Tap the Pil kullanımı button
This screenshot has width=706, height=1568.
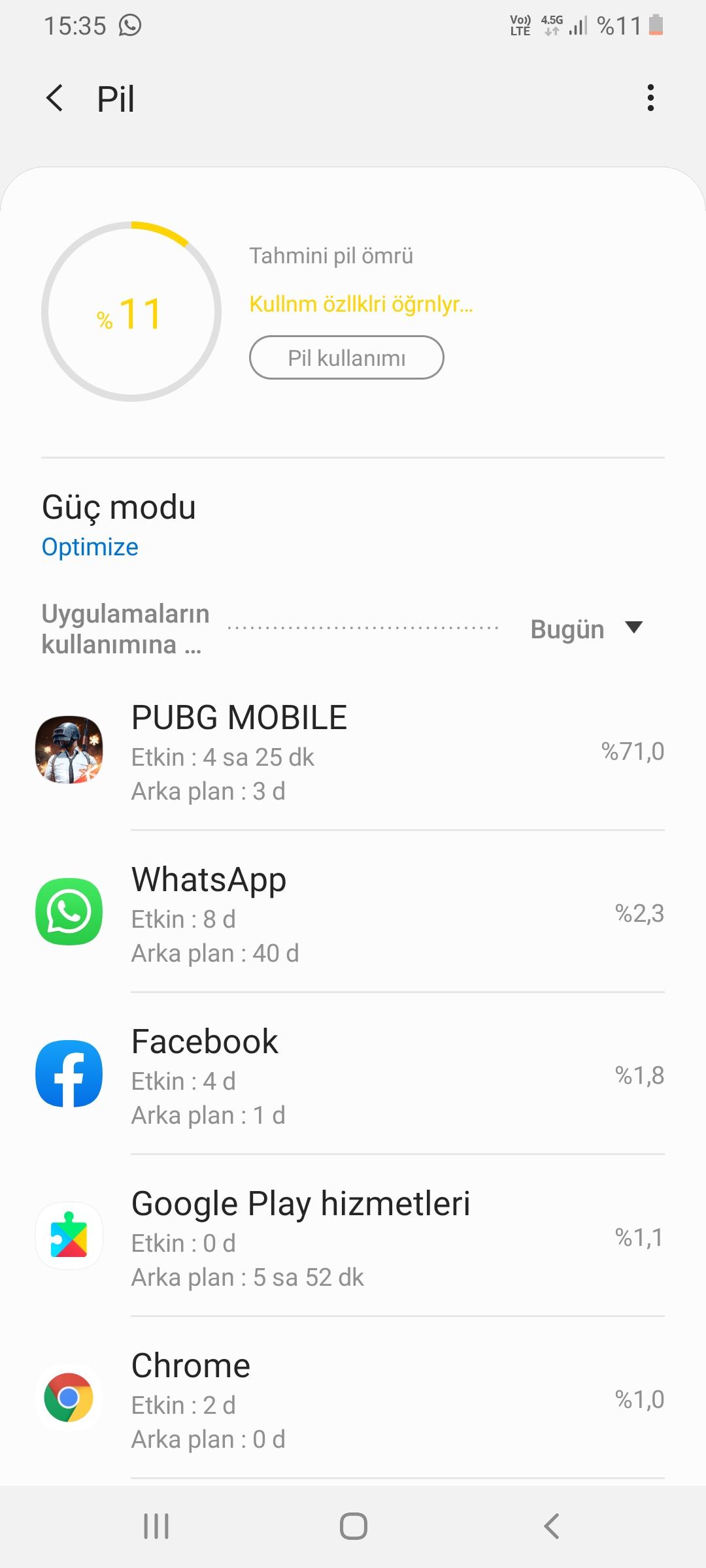coord(346,358)
